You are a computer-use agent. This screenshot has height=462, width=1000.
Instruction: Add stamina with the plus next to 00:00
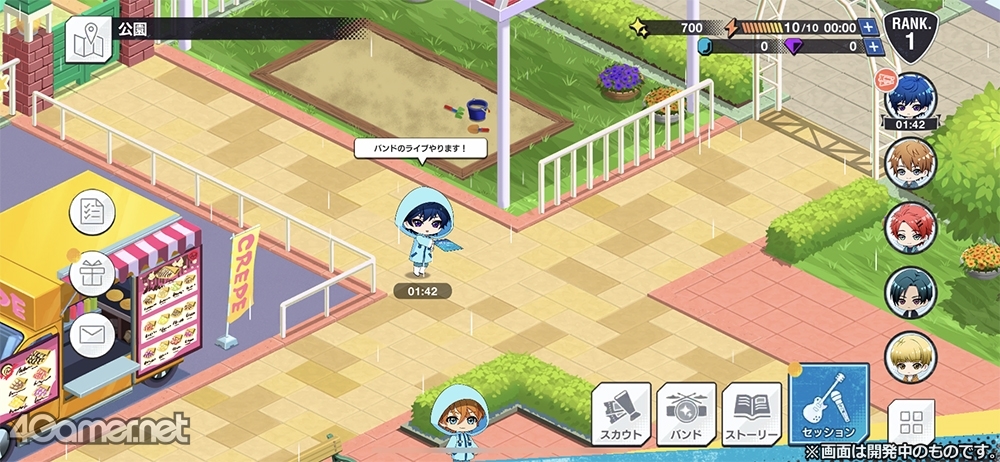coord(868,27)
